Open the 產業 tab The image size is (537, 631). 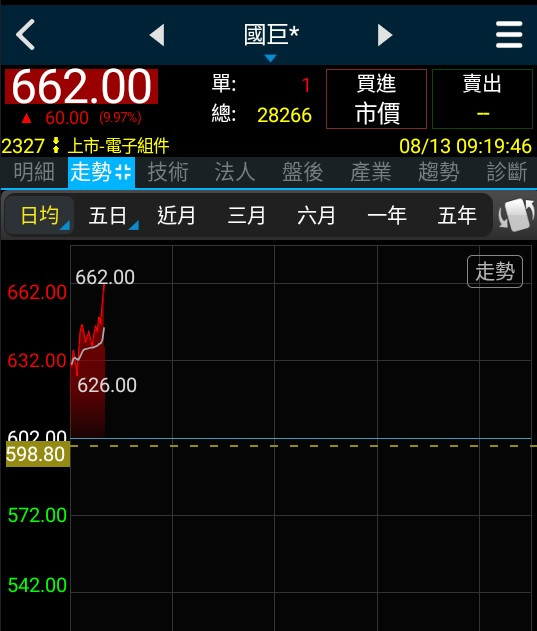(371, 172)
